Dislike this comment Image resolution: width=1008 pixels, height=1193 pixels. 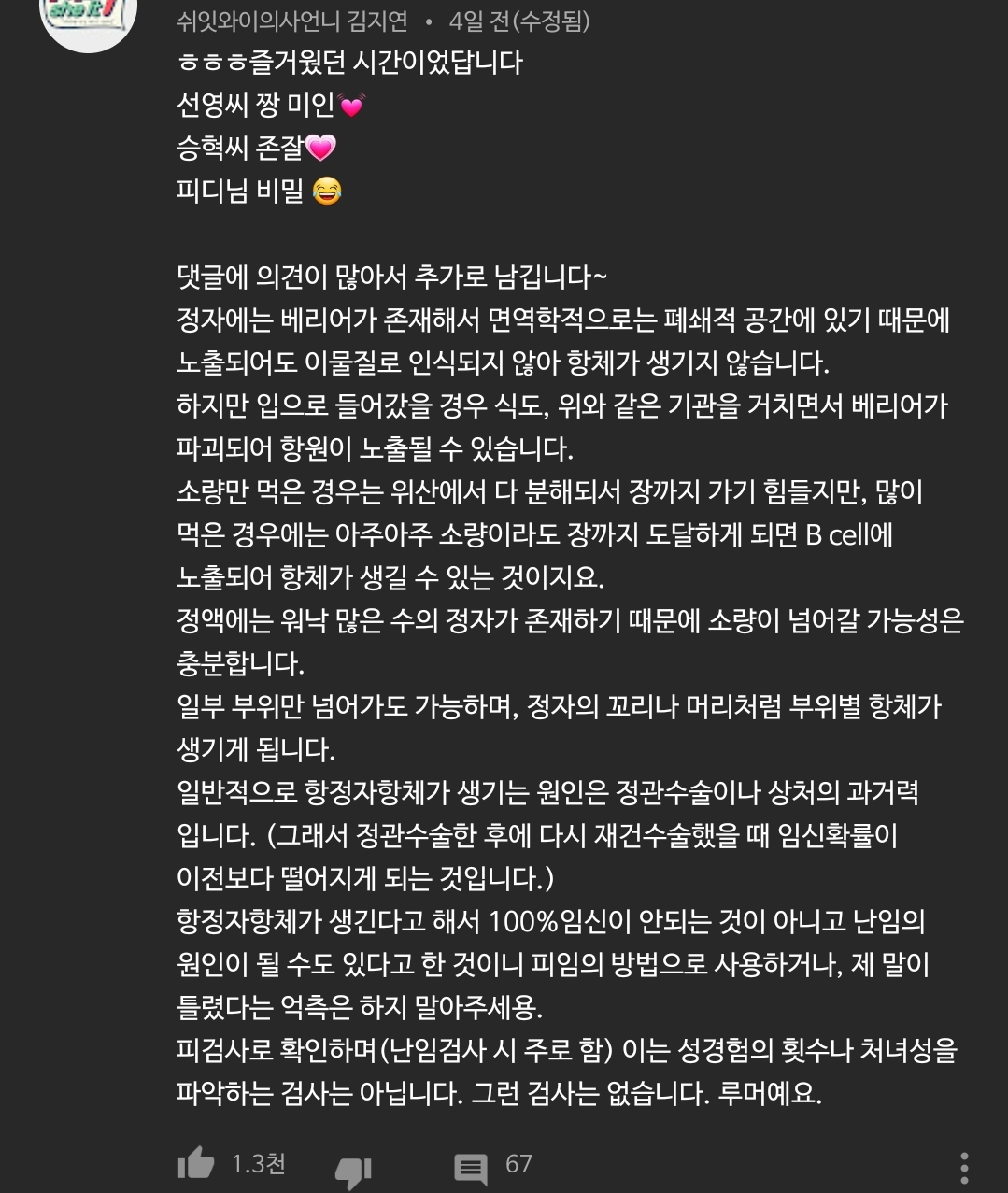click(x=353, y=1171)
